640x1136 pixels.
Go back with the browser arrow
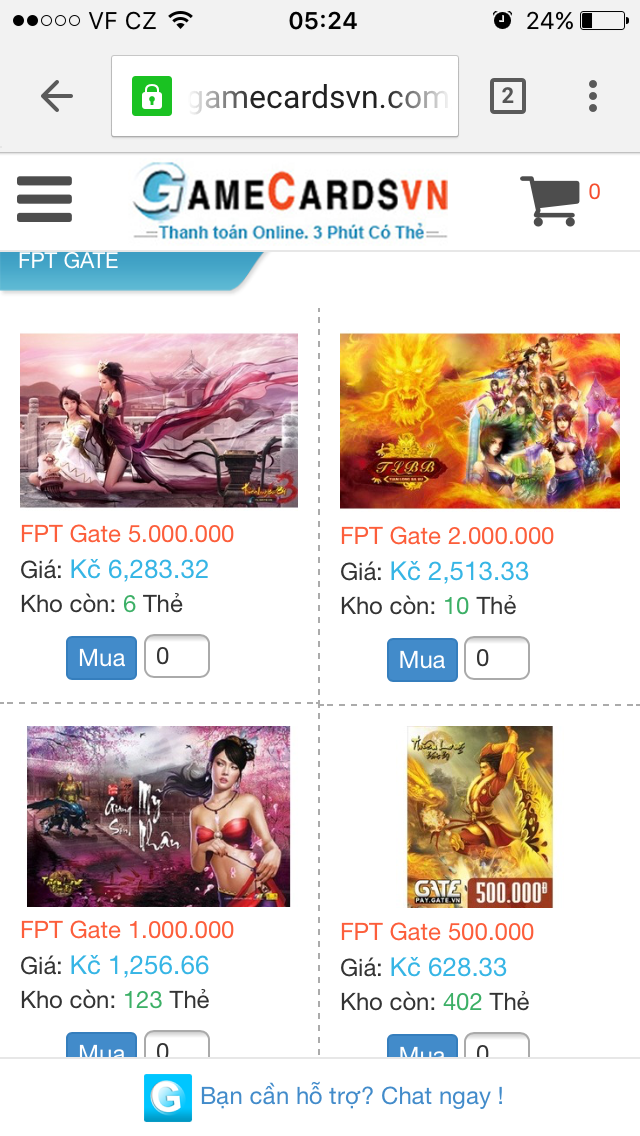pyautogui.click(x=57, y=96)
